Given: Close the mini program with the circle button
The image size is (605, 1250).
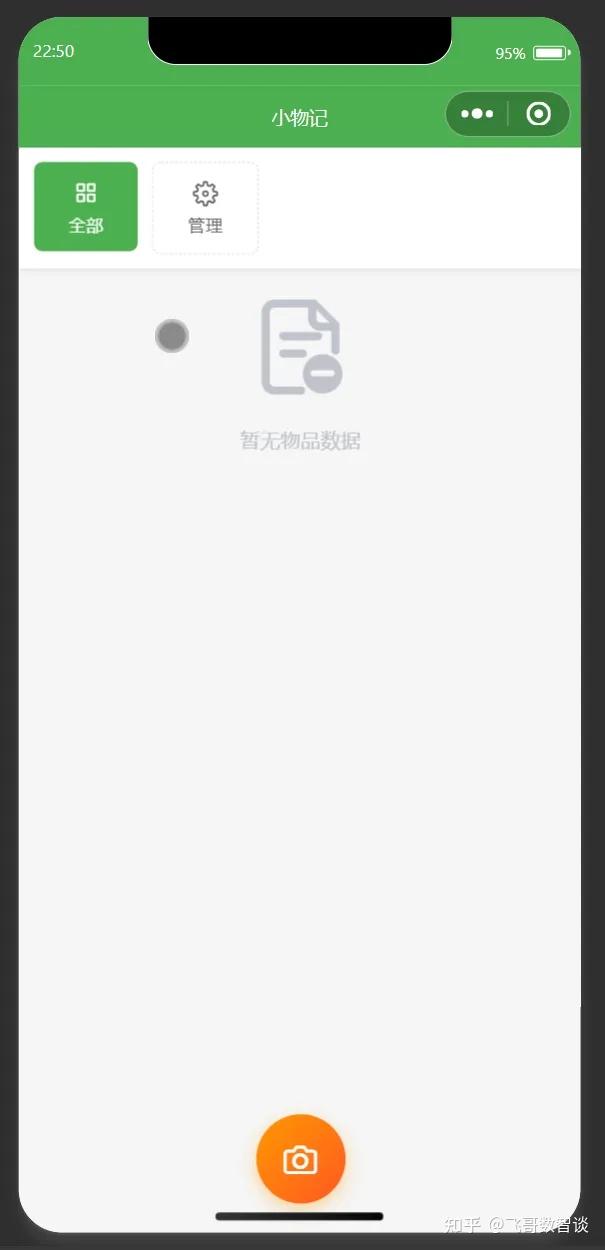Looking at the screenshot, I should coord(538,114).
